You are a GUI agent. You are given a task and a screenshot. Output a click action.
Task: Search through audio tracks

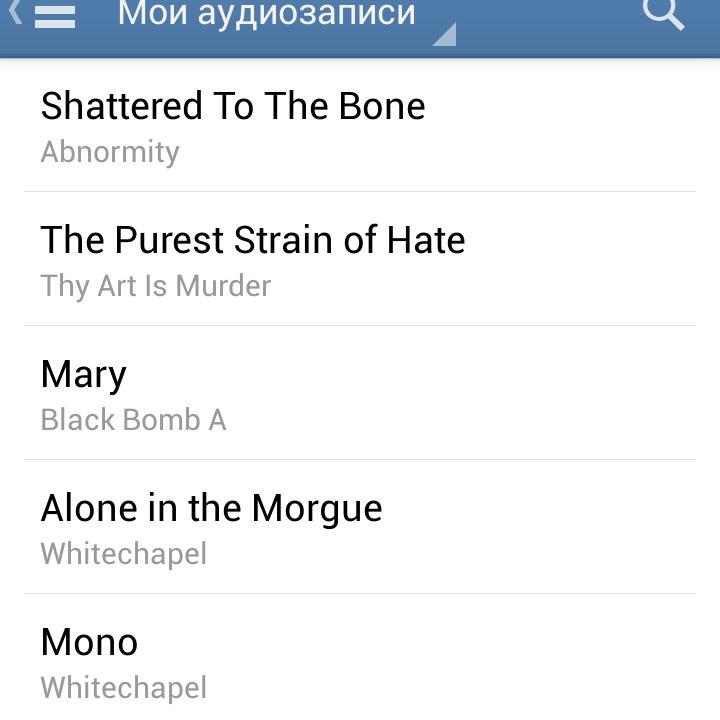(663, 15)
